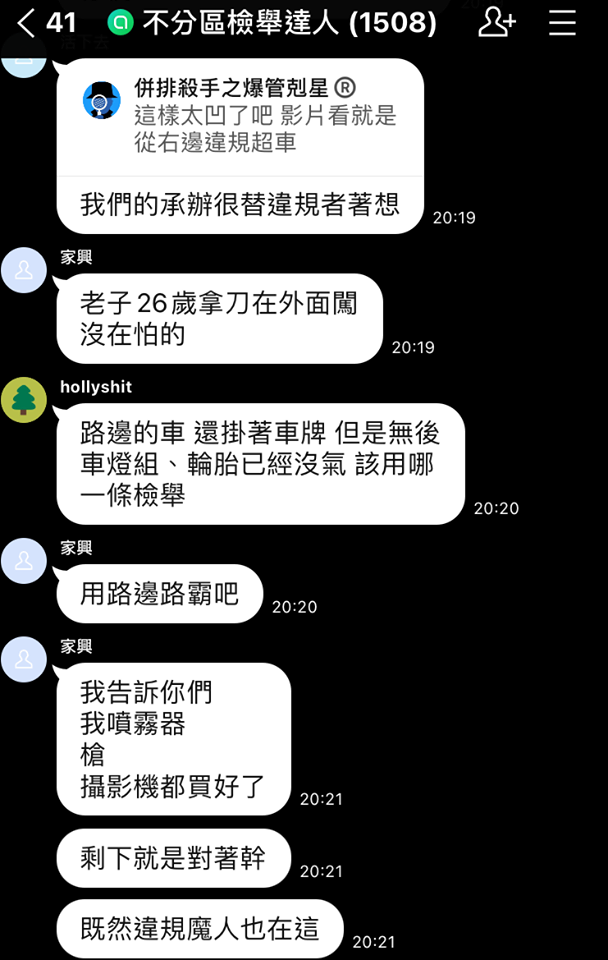
Task: Open the invite members icon
Action: click(x=496, y=22)
